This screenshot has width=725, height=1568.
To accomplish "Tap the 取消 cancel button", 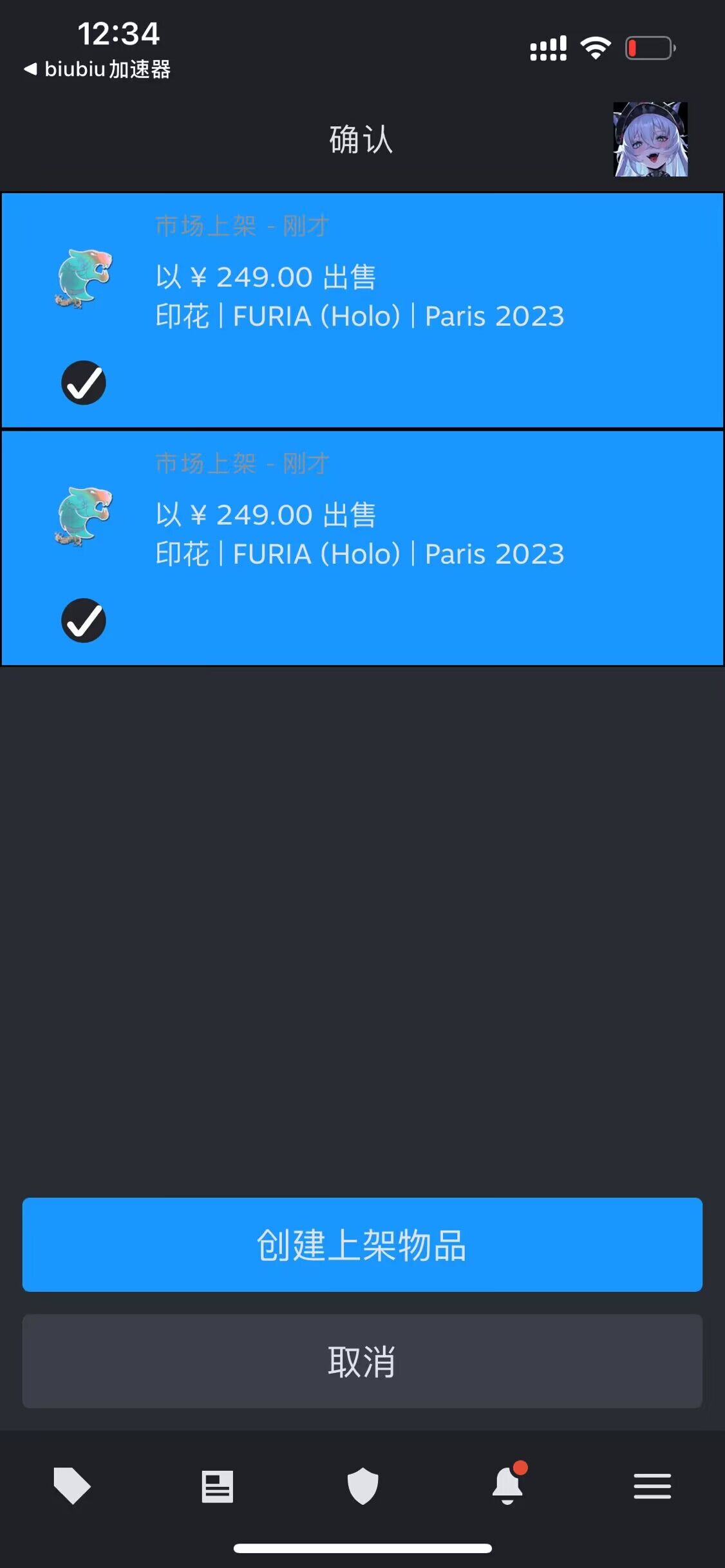I will click(362, 1361).
